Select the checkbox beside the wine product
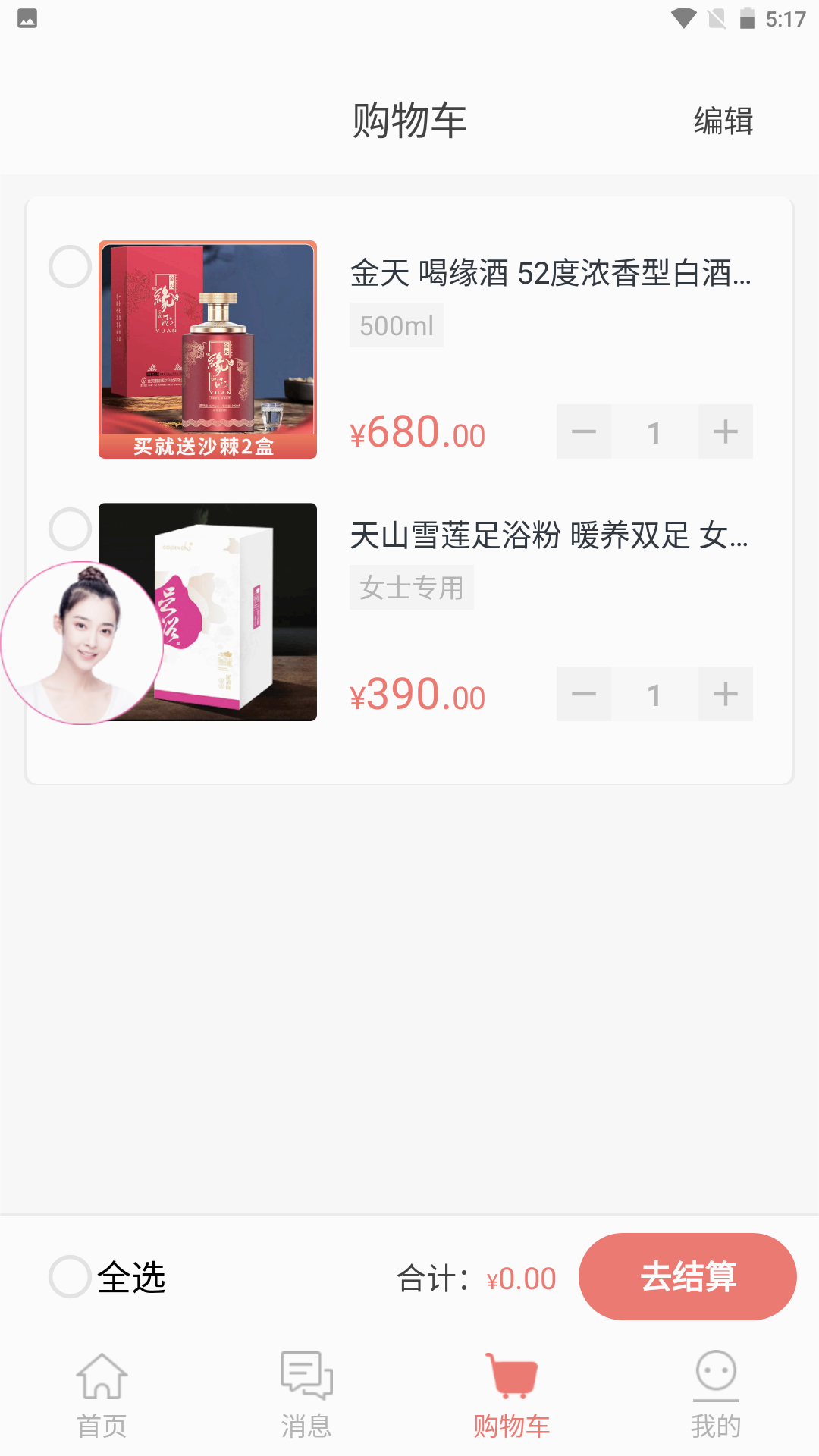Viewport: 819px width, 1456px height. click(70, 265)
